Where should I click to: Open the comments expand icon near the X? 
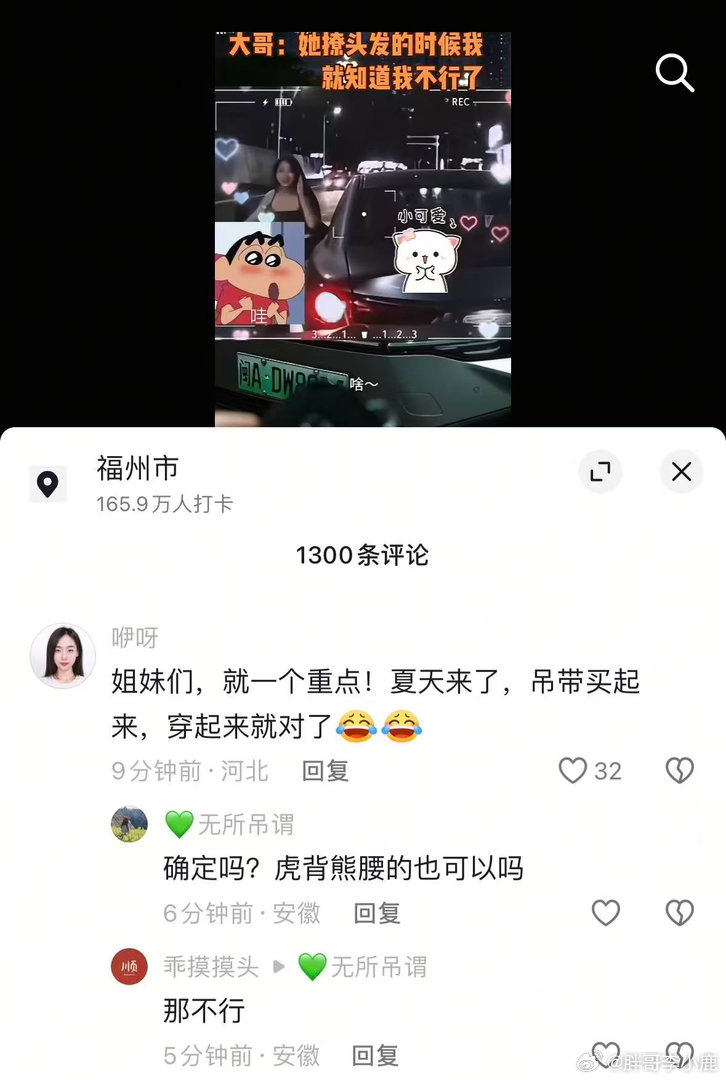601,472
